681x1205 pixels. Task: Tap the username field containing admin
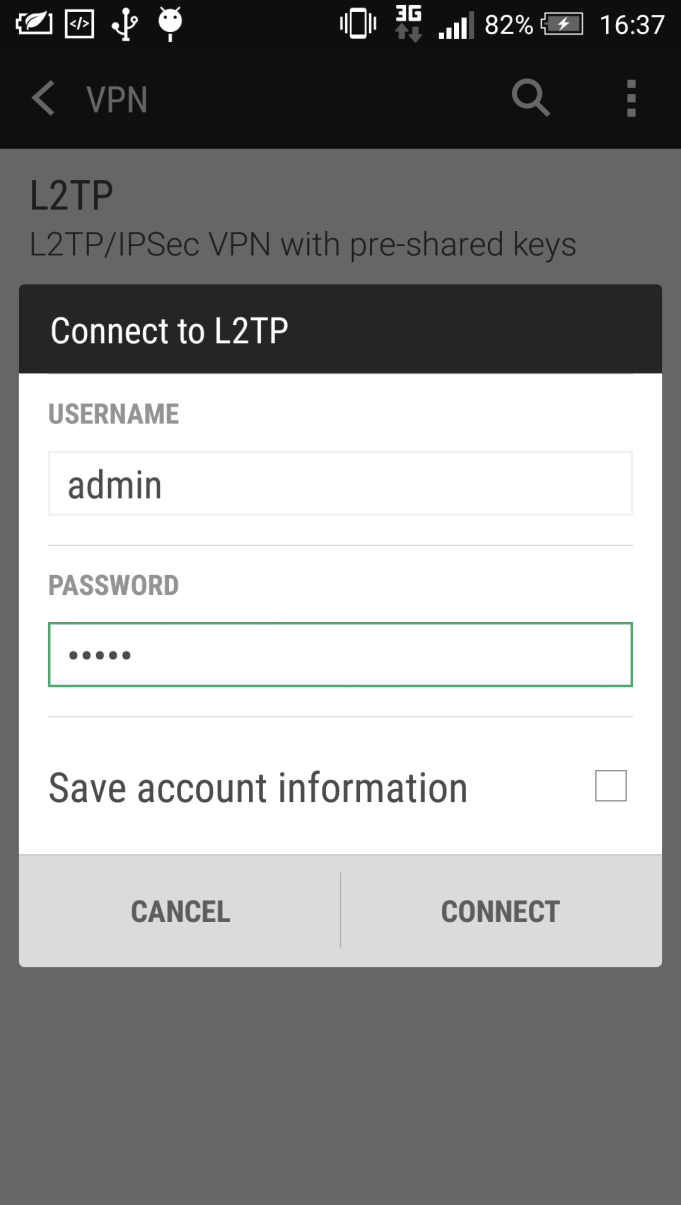pyautogui.click(x=340, y=484)
